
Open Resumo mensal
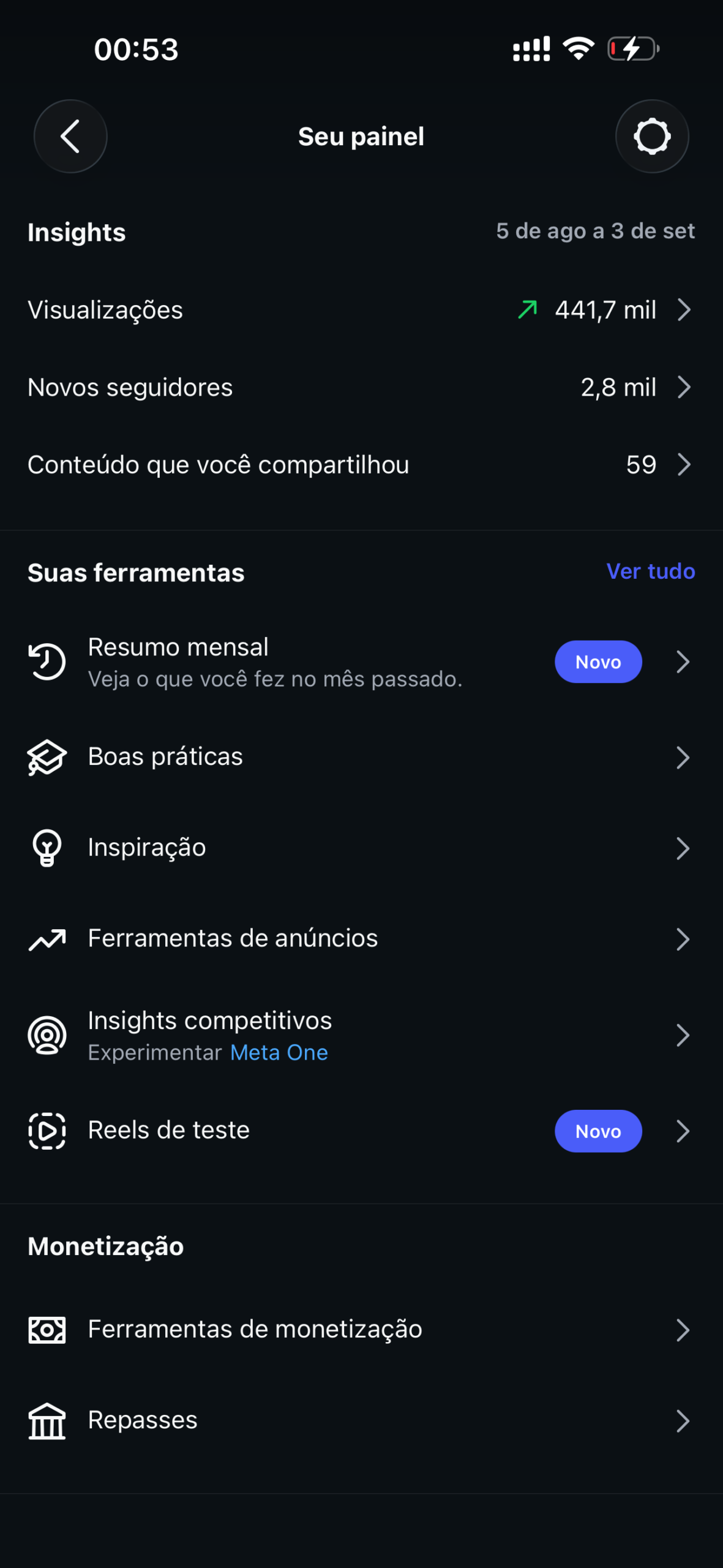[x=361, y=662]
